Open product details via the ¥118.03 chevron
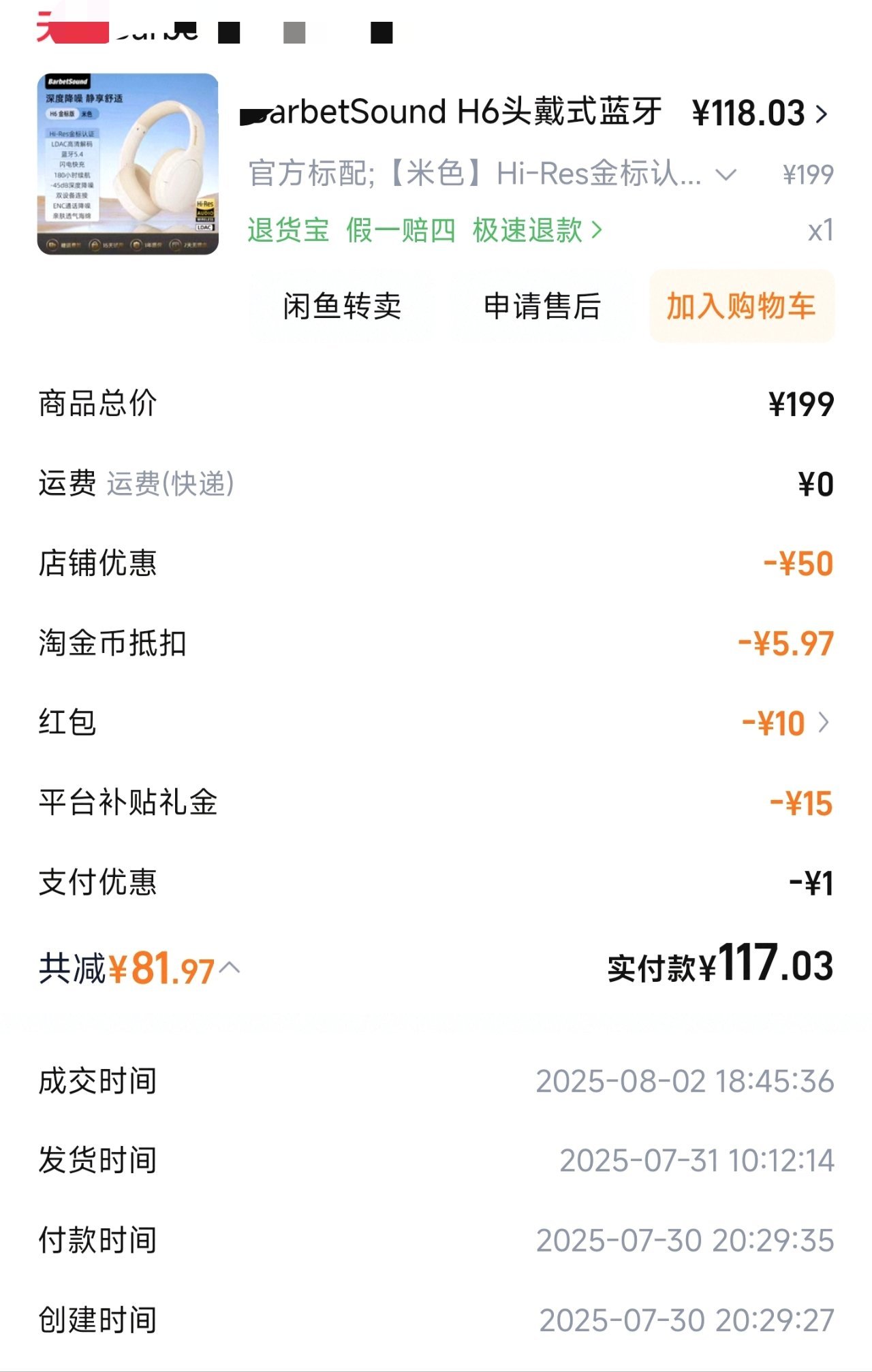This screenshot has height=1372, width=872. click(x=822, y=114)
